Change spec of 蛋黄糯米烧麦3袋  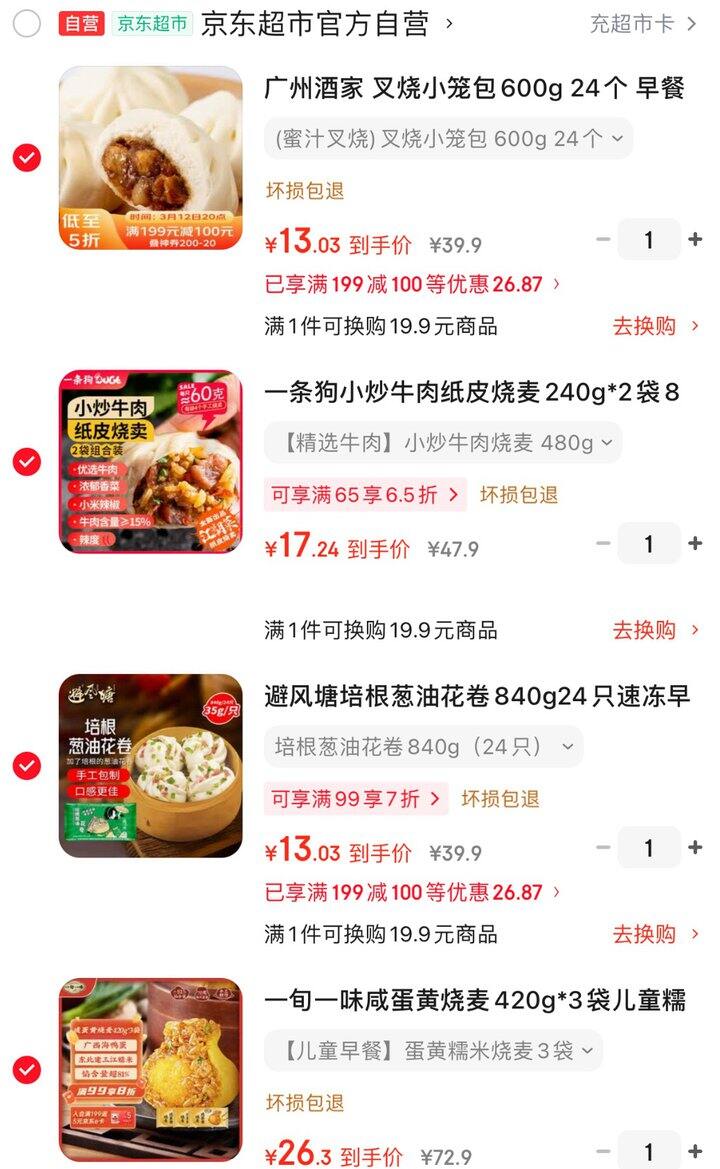pyautogui.click(x=433, y=1051)
